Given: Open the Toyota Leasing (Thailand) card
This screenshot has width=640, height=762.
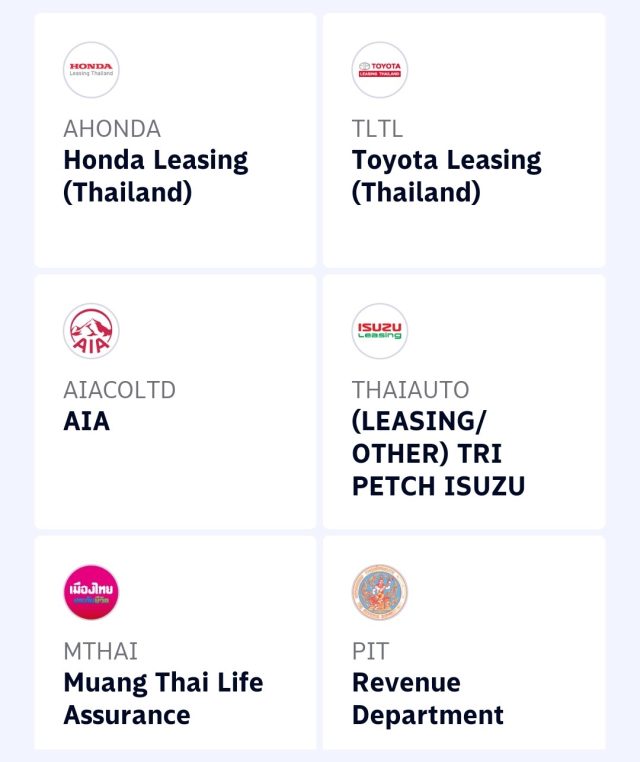Looking at the screenshot, I should [x=463, y=141].
